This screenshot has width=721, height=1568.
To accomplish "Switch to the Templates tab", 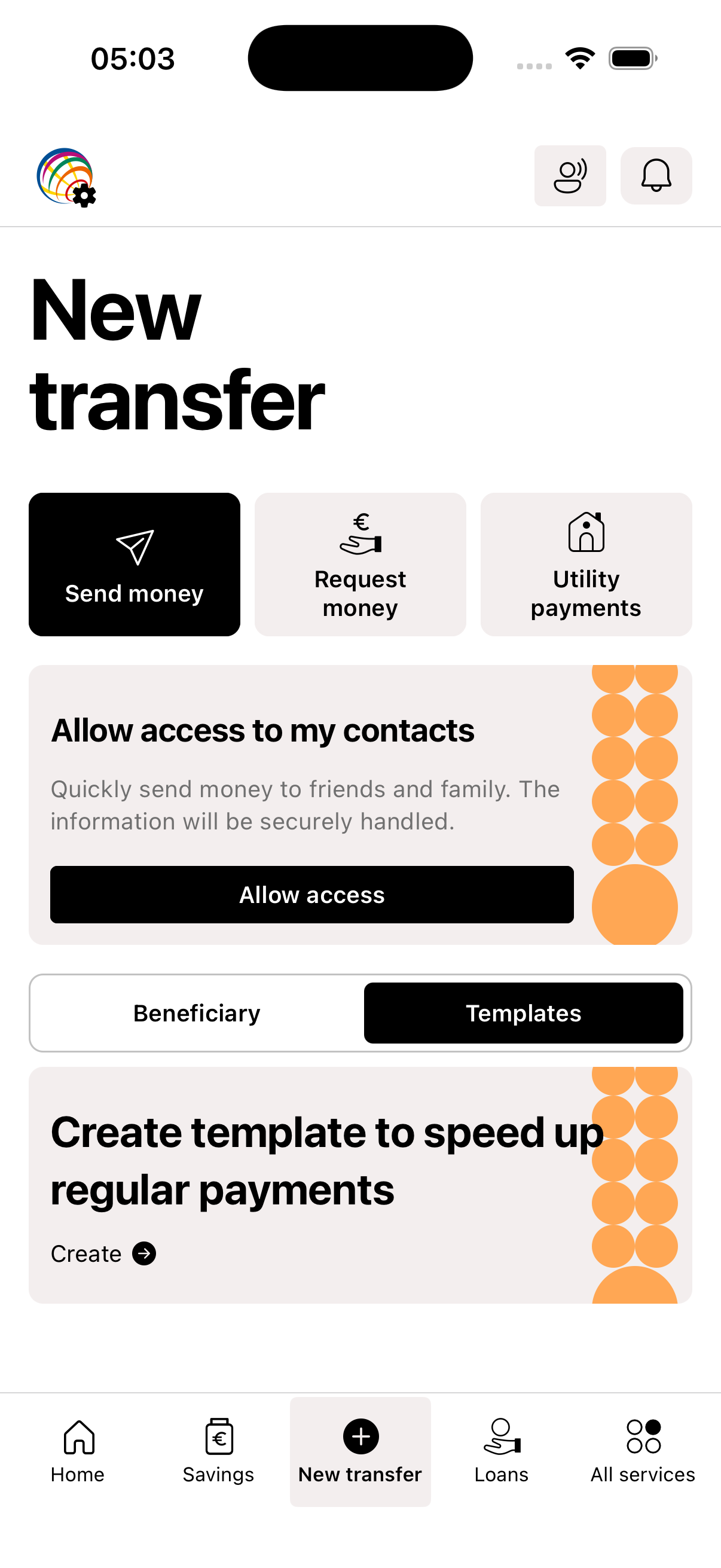I will (x=523, y=1013).
